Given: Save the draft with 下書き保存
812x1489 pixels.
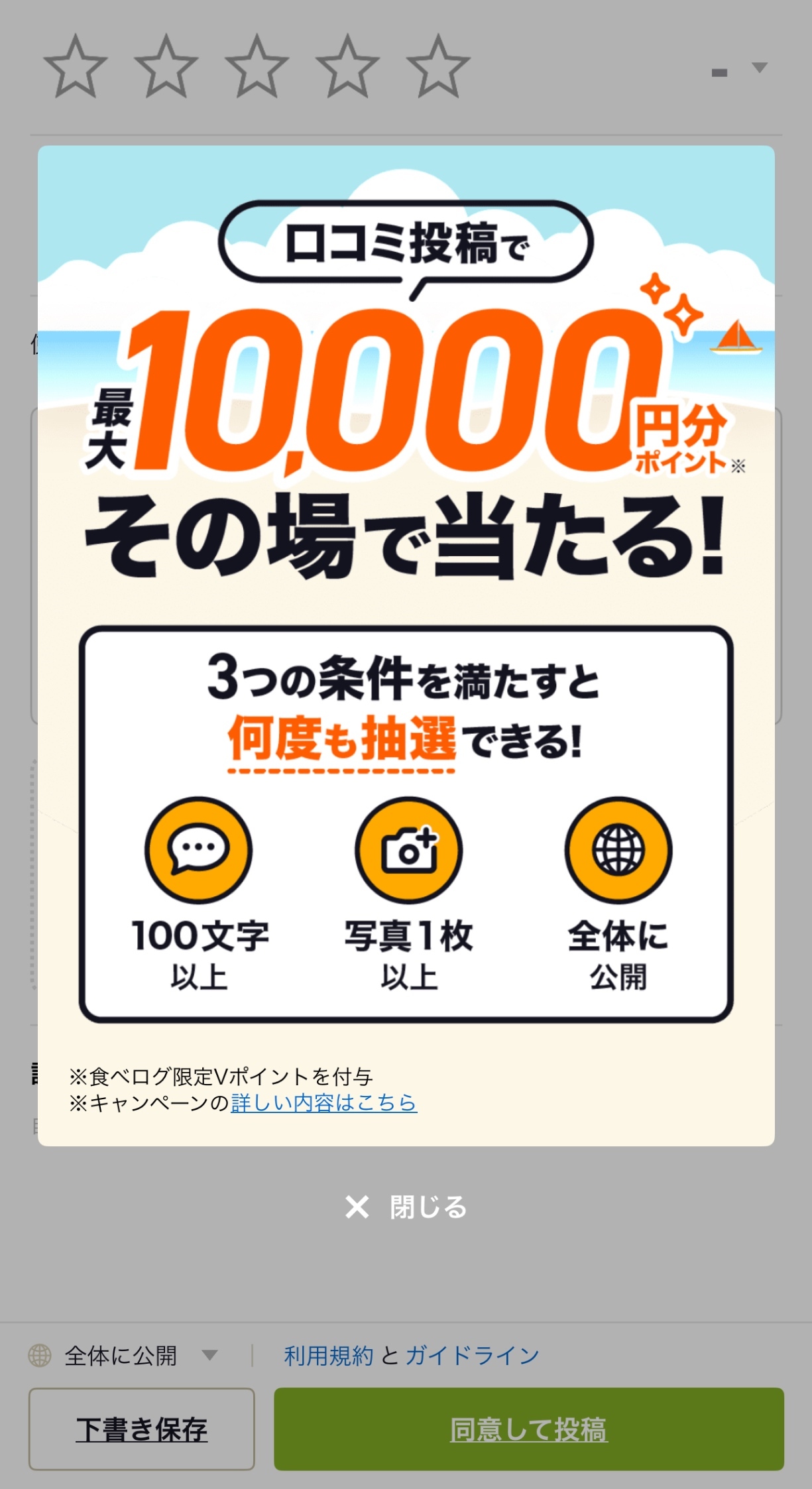Looking at the screenshot, I should click(141, 1429).
